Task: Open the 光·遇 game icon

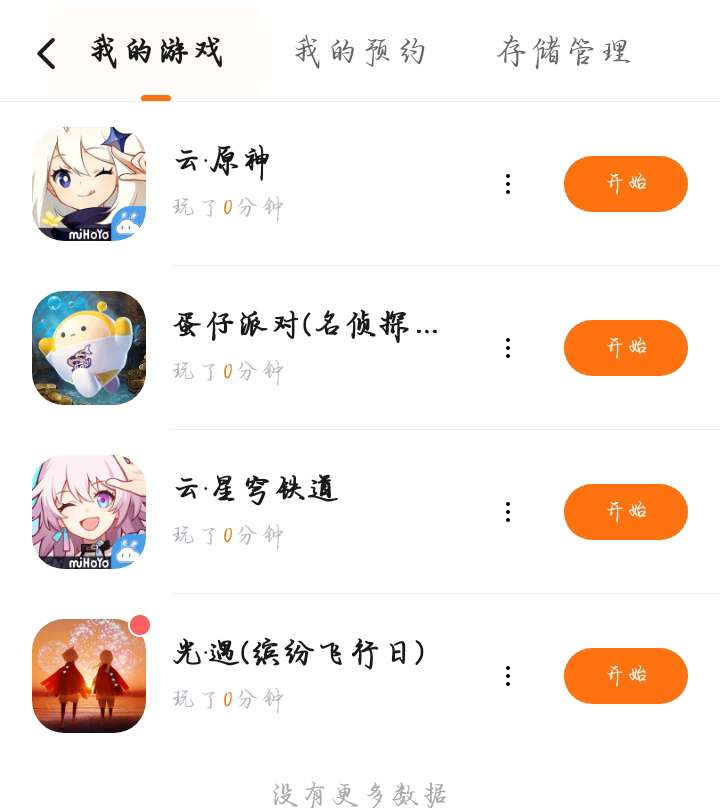Action: pos(89,676)
